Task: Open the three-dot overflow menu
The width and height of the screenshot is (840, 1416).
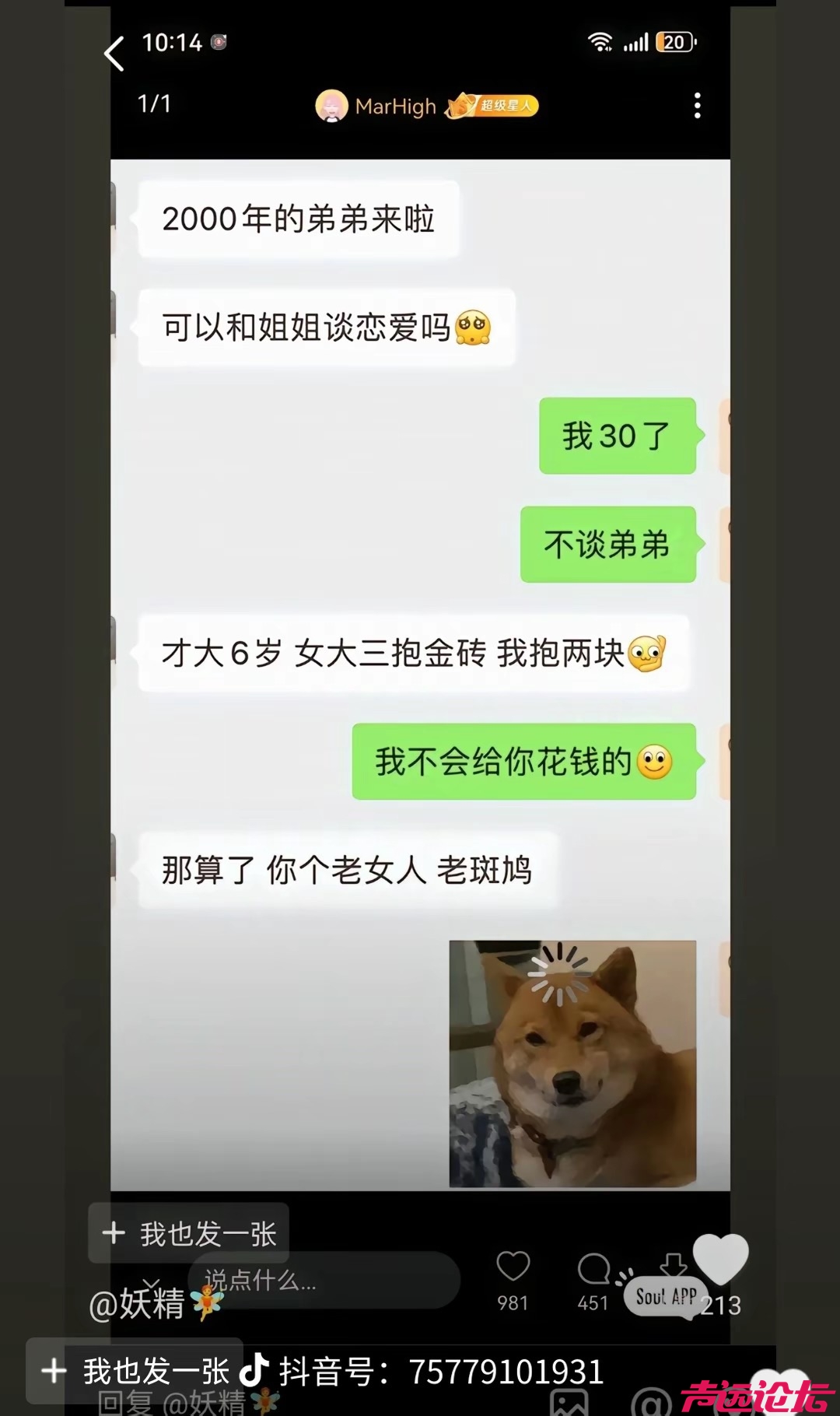Action: coord(697,105)
